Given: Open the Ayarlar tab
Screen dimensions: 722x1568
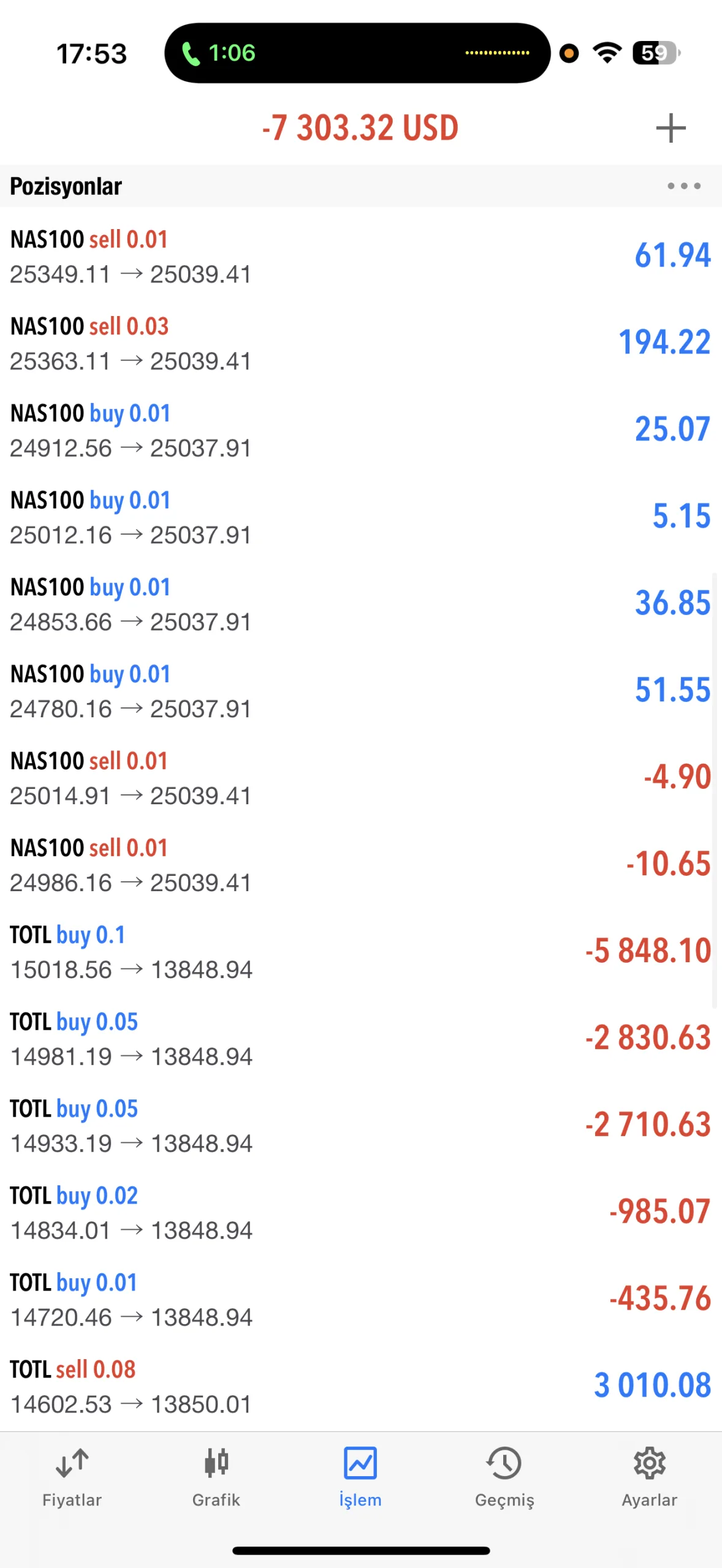Looking at the screenshot, I should coord(649,1477).
